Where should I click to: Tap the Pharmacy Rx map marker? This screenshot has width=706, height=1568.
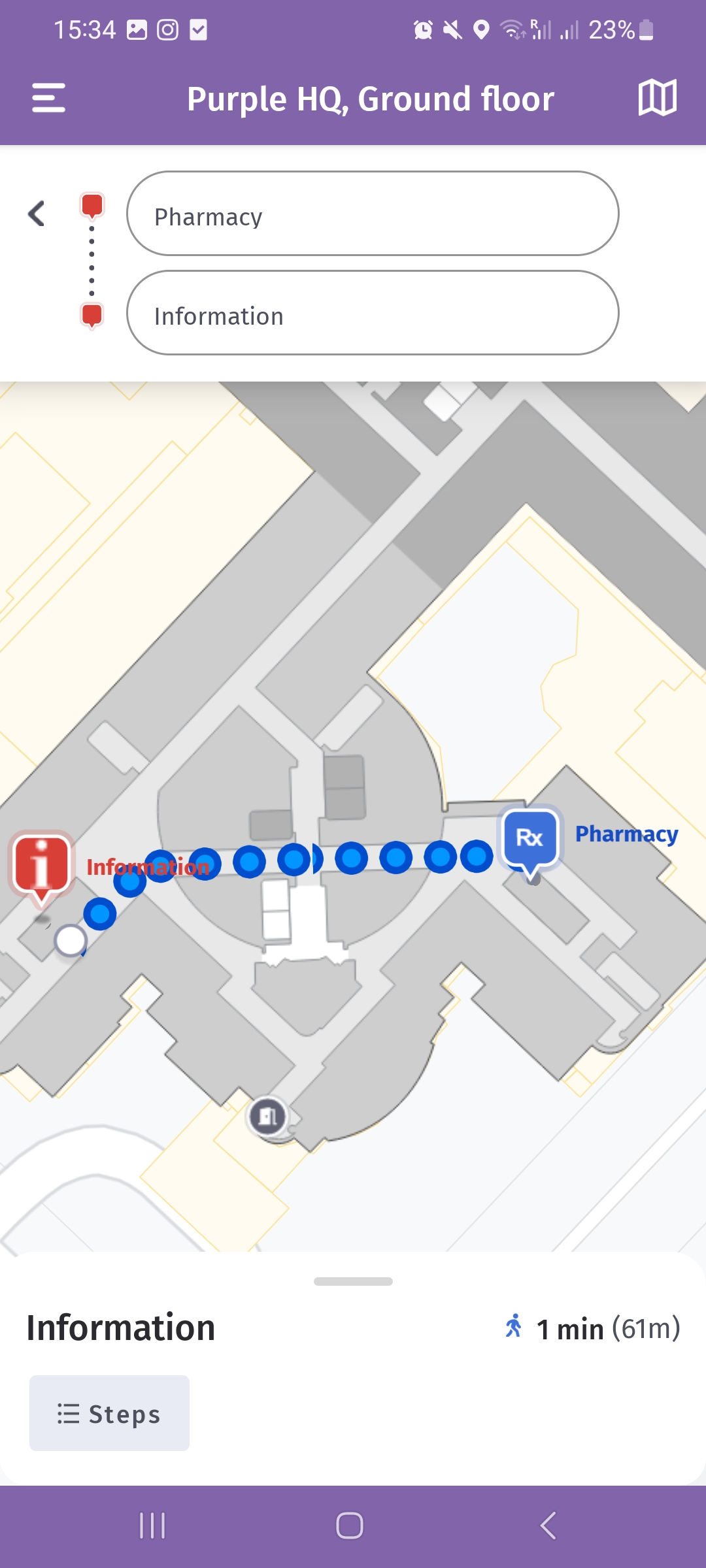pyautogui.click(x=530, y=838)
